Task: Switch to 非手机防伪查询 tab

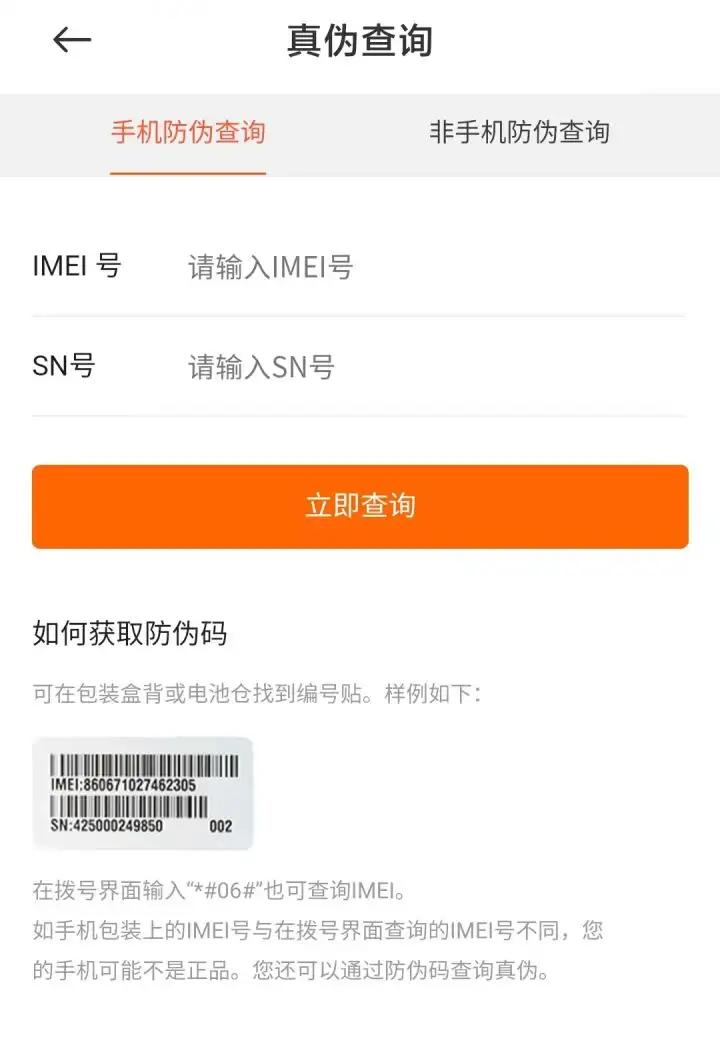Action: pyautogui.click(x=519, y=132)
